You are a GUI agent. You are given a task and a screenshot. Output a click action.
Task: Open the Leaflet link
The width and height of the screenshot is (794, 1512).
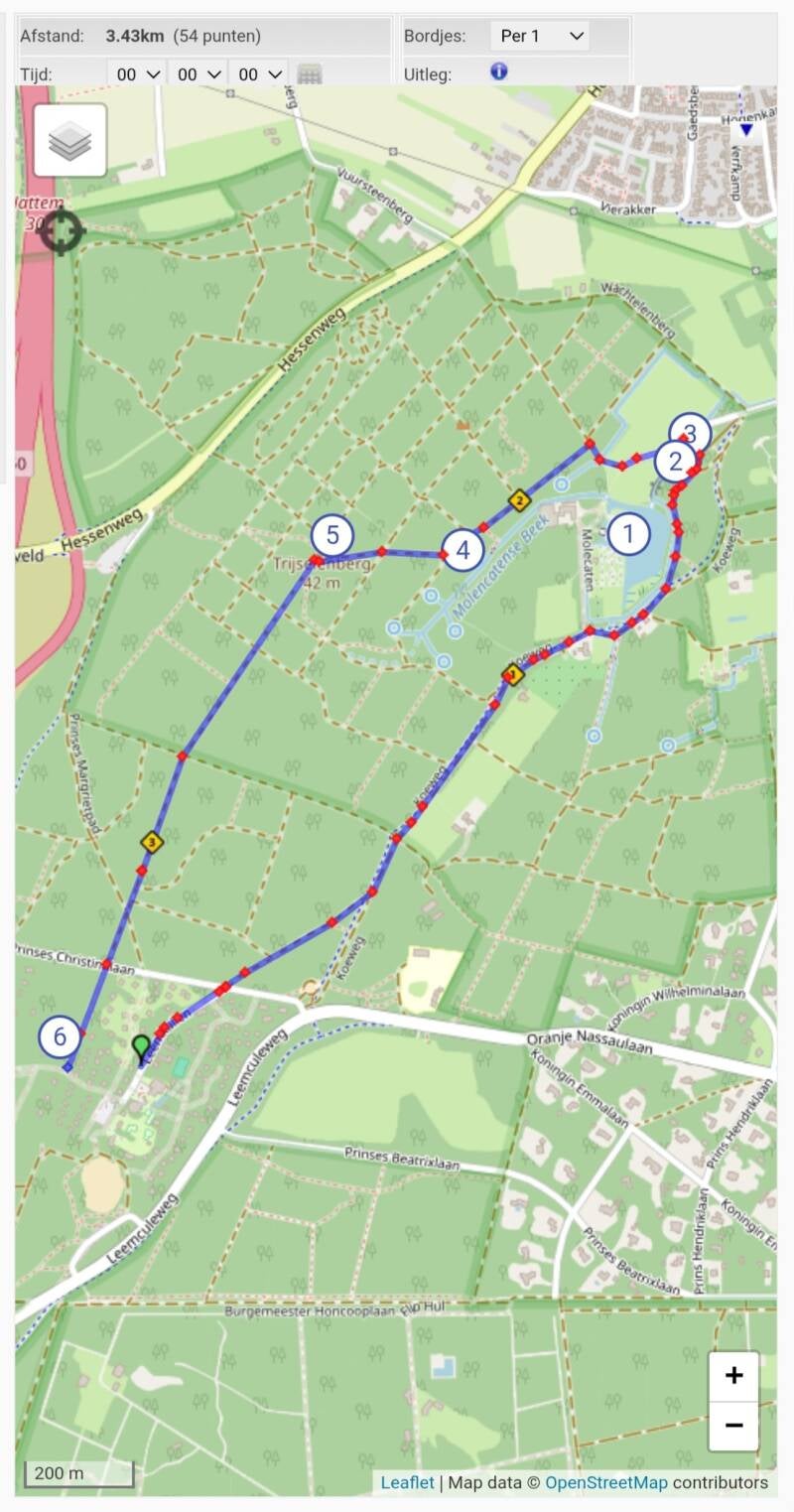click(408, 1482)
